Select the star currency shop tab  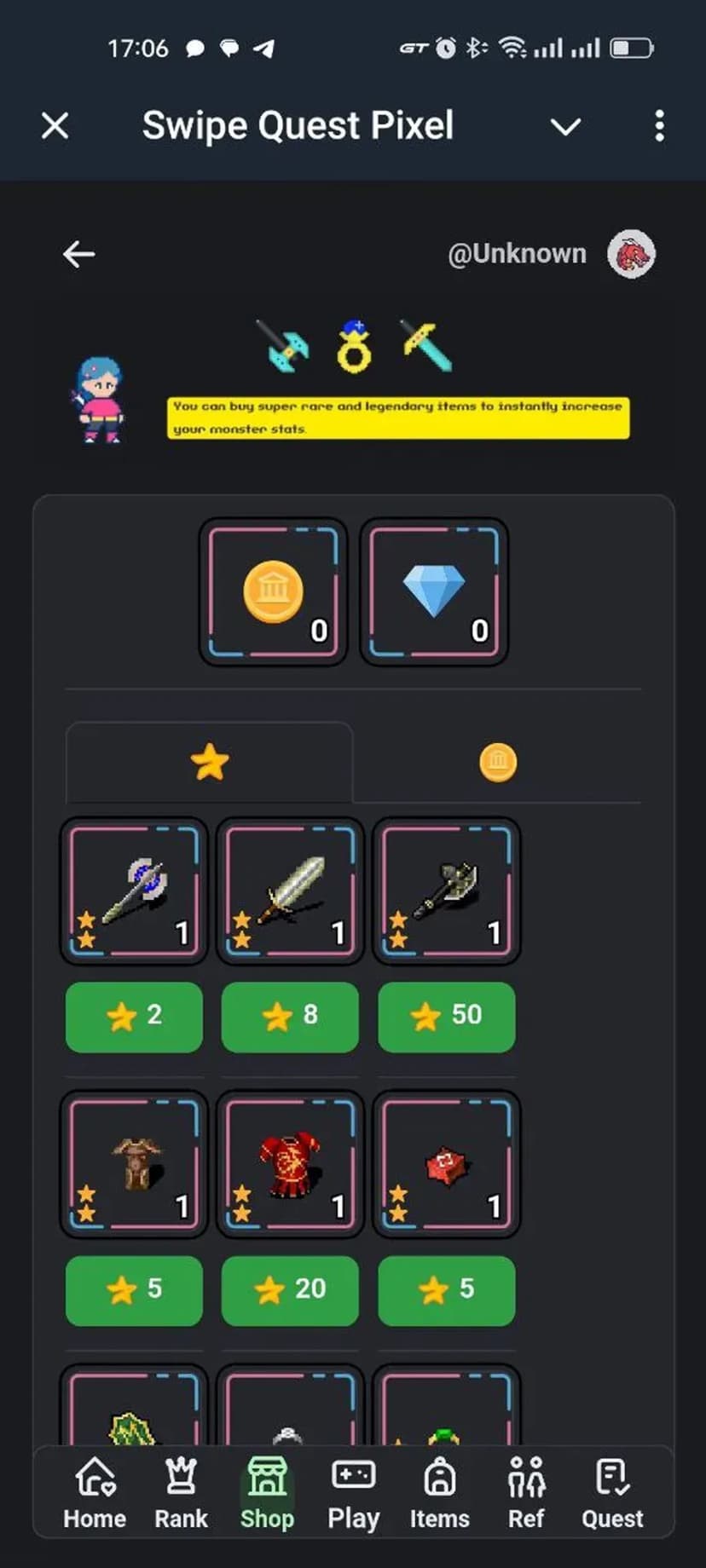tap(210, 762)
